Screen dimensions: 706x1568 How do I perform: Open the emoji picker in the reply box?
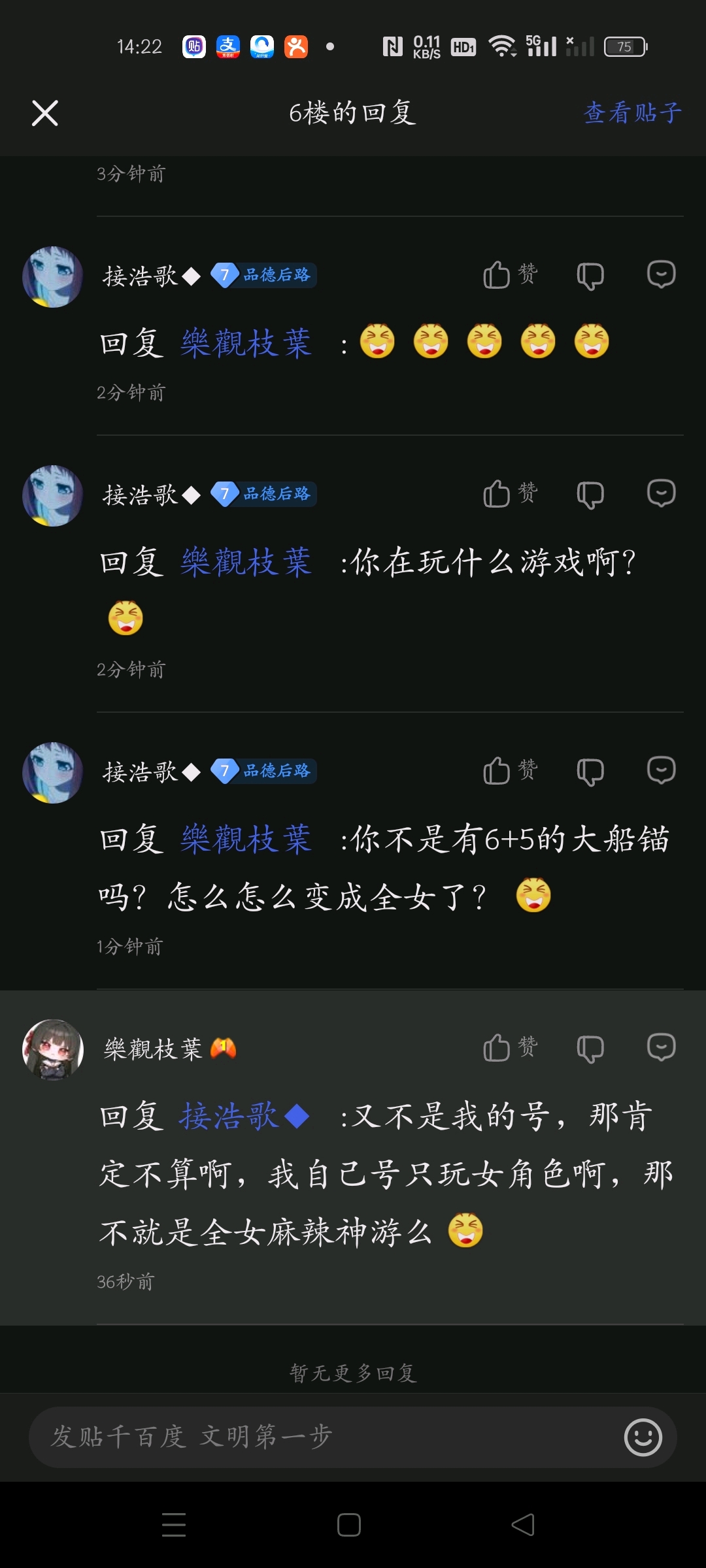[643, 1437]
